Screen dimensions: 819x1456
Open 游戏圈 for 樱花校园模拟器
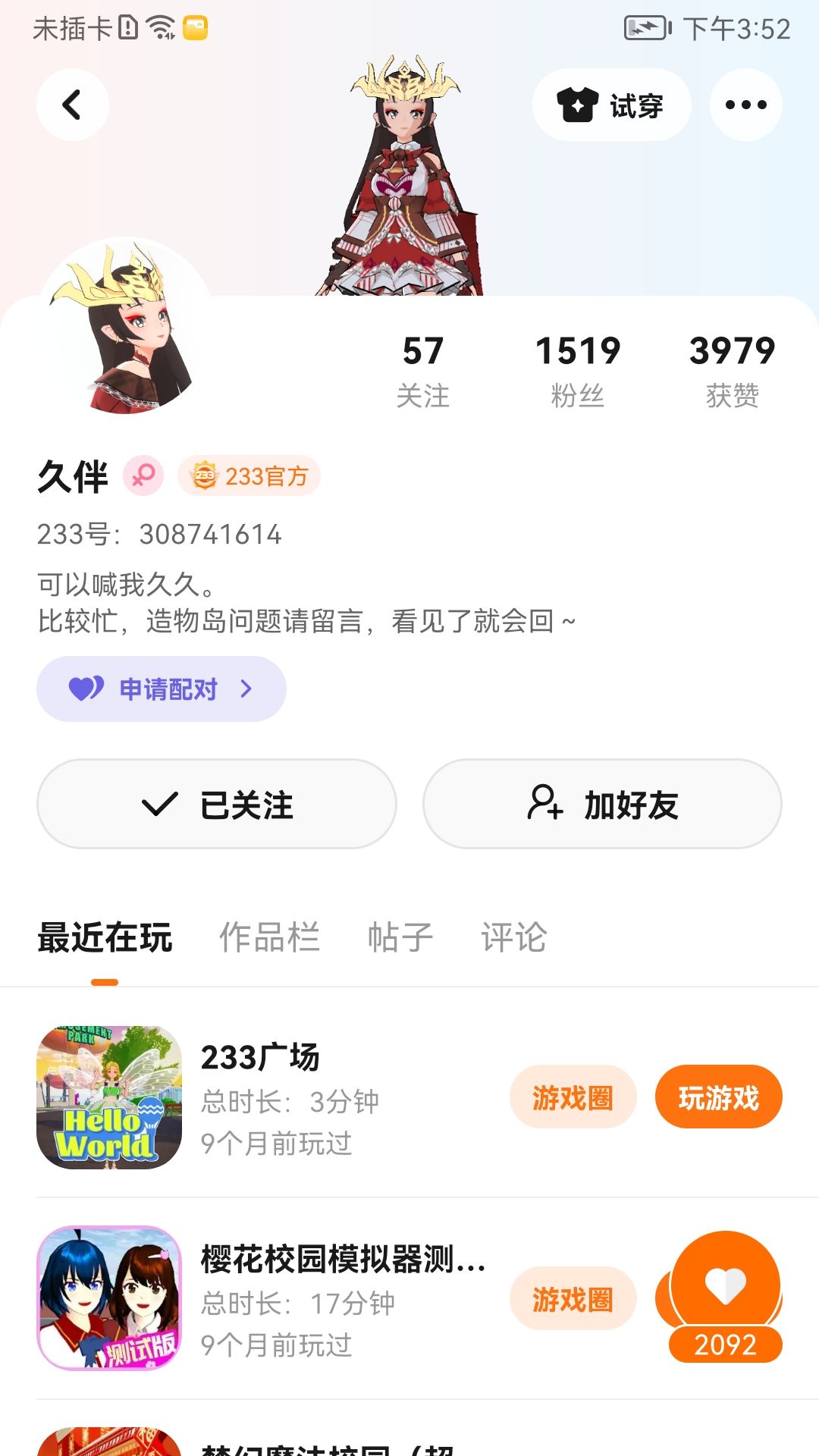pos(573,1299)
